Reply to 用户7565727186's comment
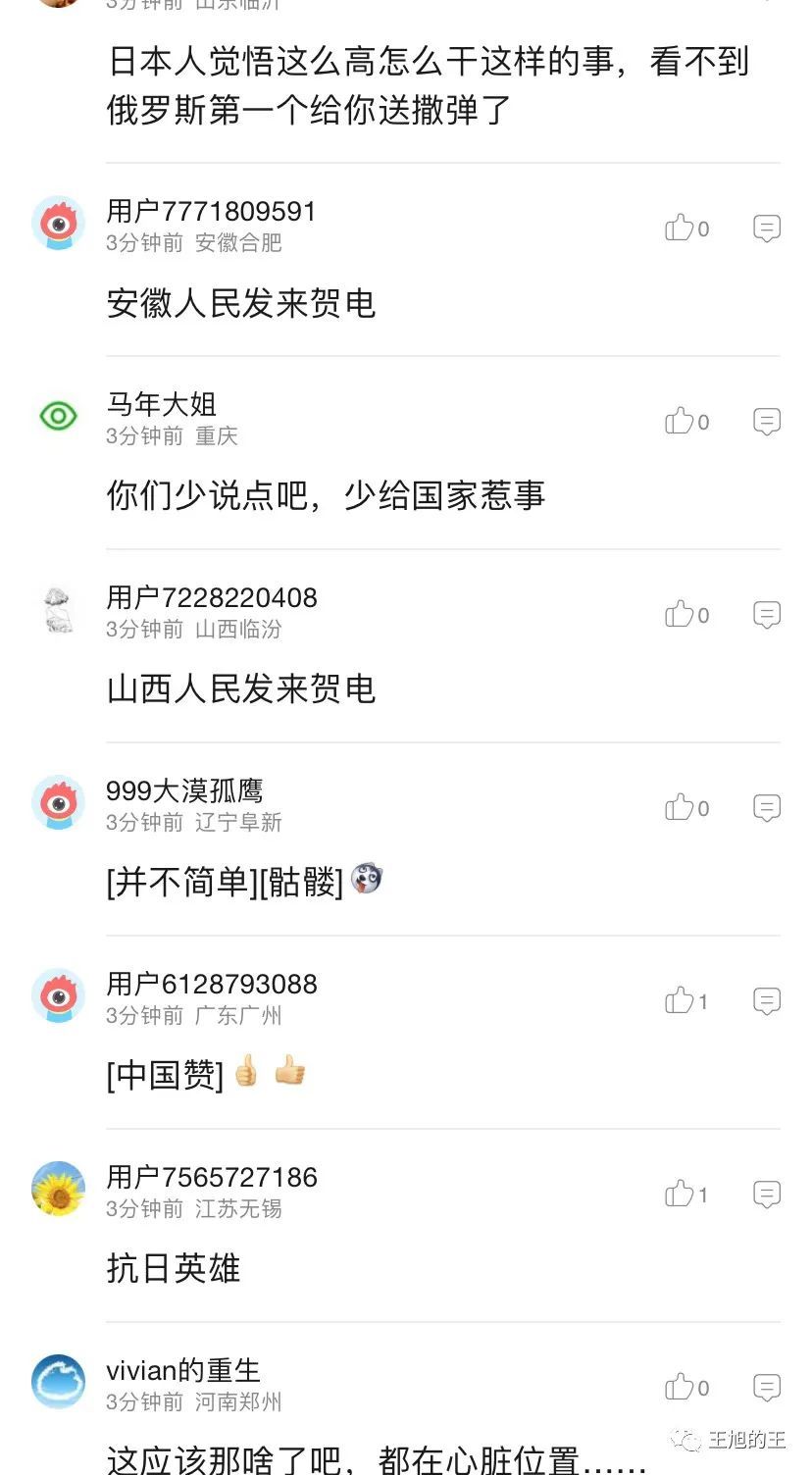 tap(766, 1195)
